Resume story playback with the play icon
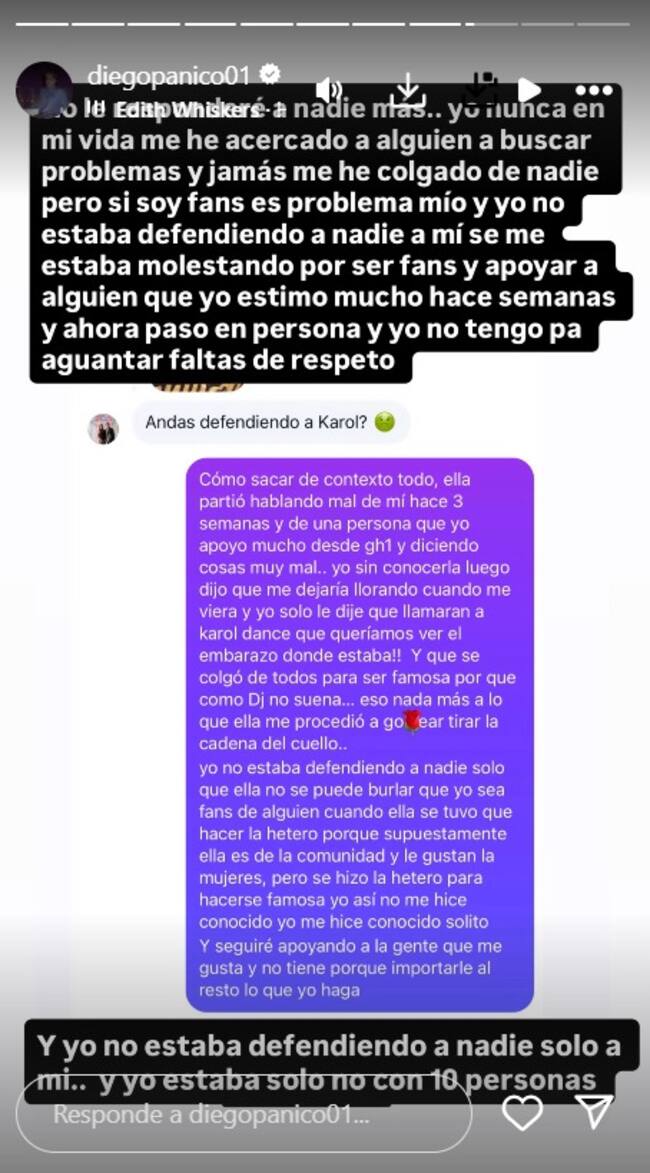 tap(528, 90)
